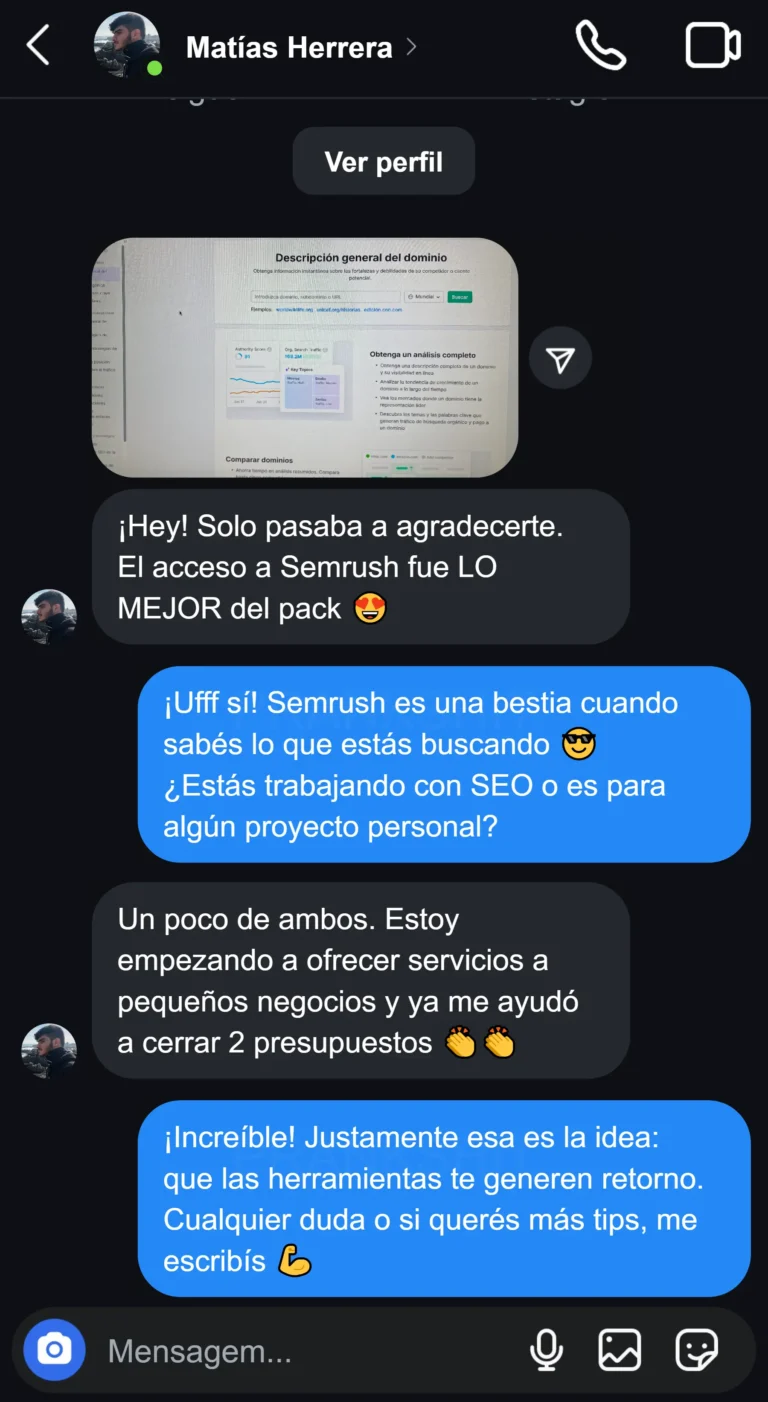Attach a photo from the gallery

pyautogui.click(x=620, y=1351)
